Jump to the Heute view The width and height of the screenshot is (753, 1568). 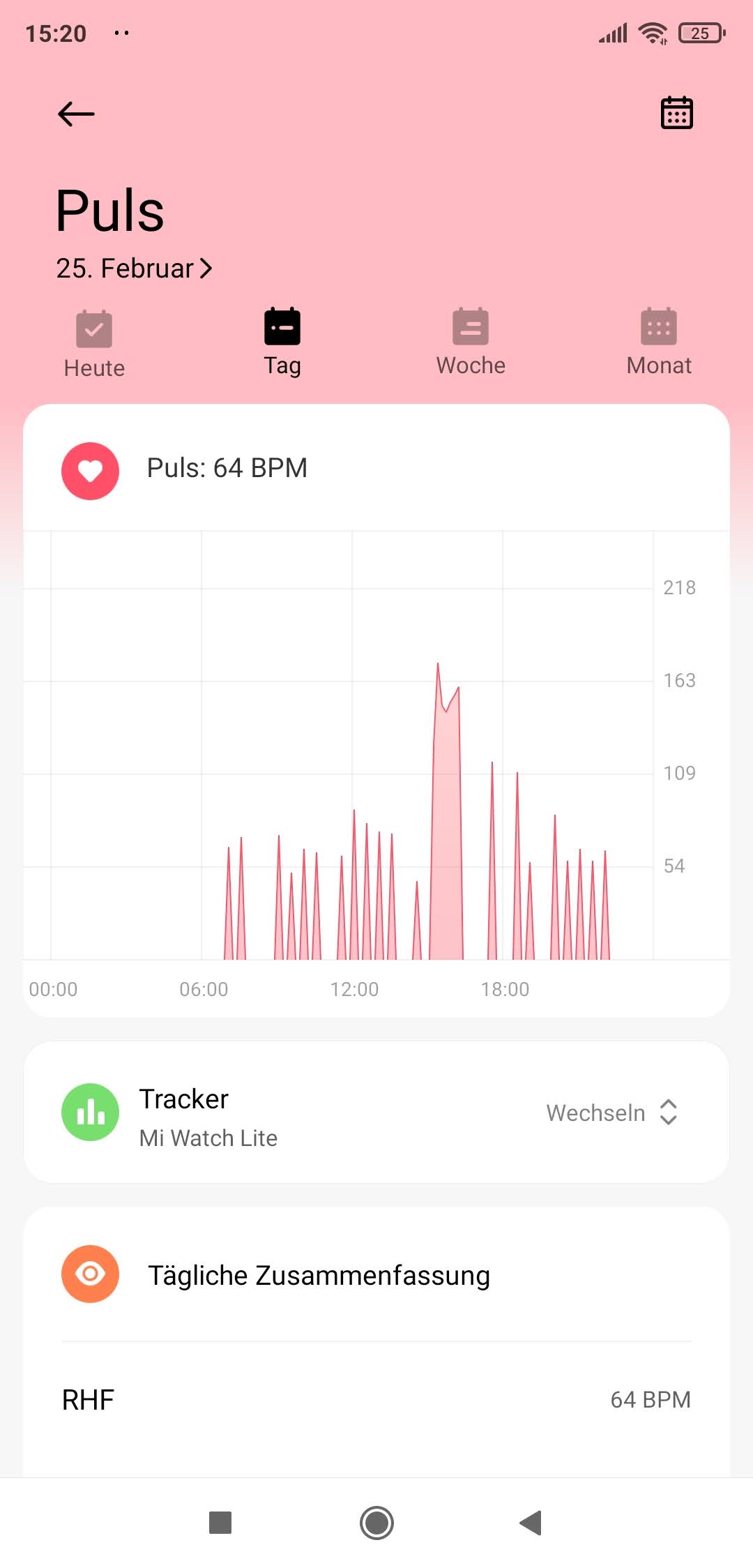pos(94,345)
